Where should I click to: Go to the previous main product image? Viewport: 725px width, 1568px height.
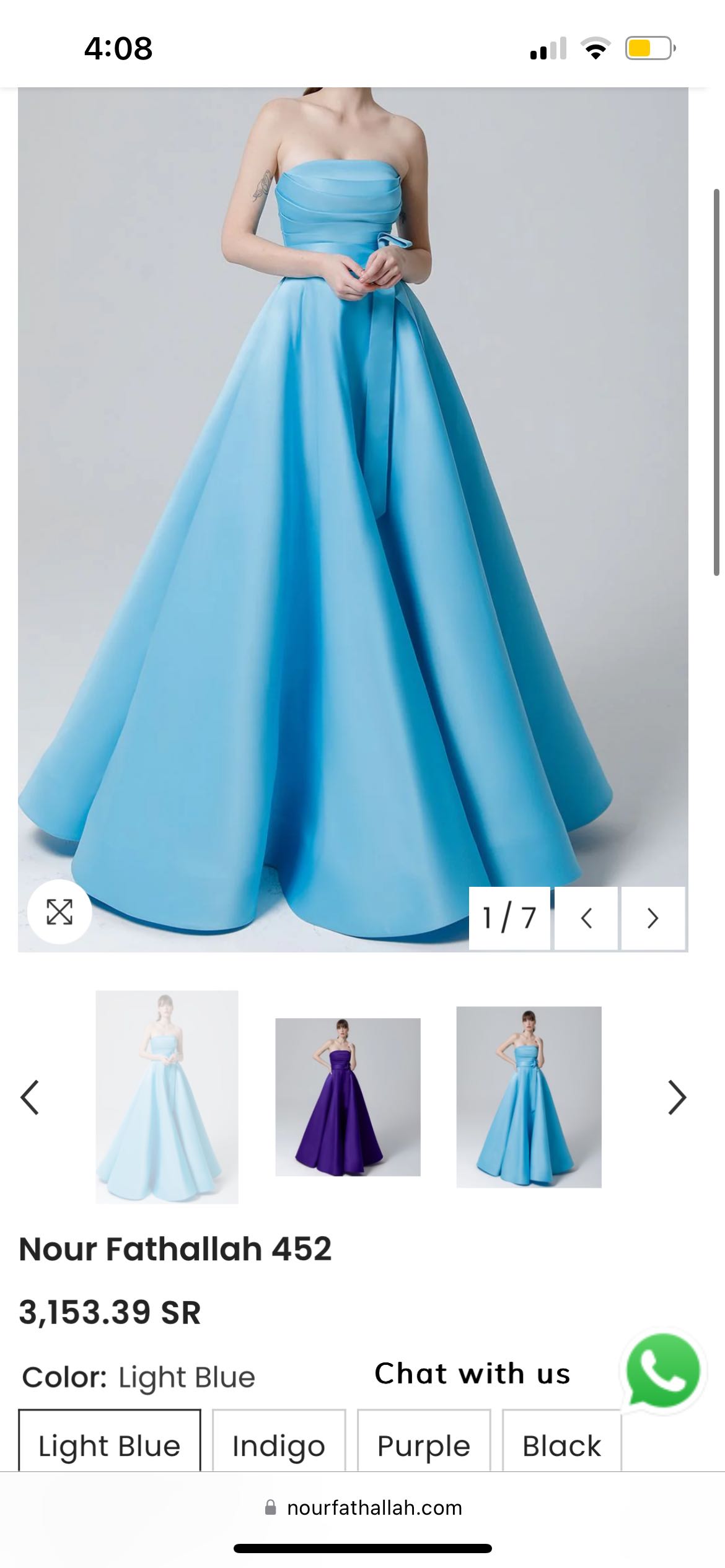[x=586, y=918]
